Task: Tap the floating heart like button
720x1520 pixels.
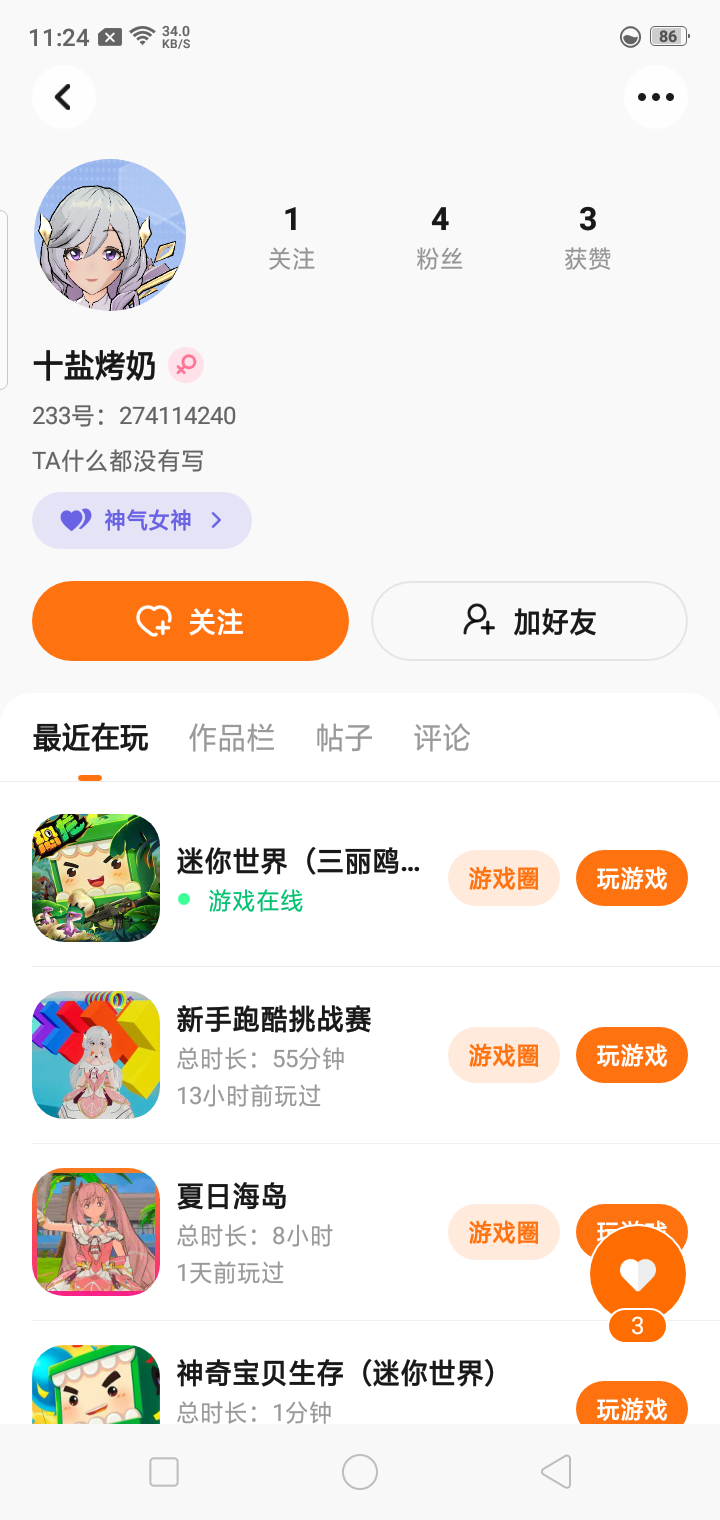Action: [637, 1273]
